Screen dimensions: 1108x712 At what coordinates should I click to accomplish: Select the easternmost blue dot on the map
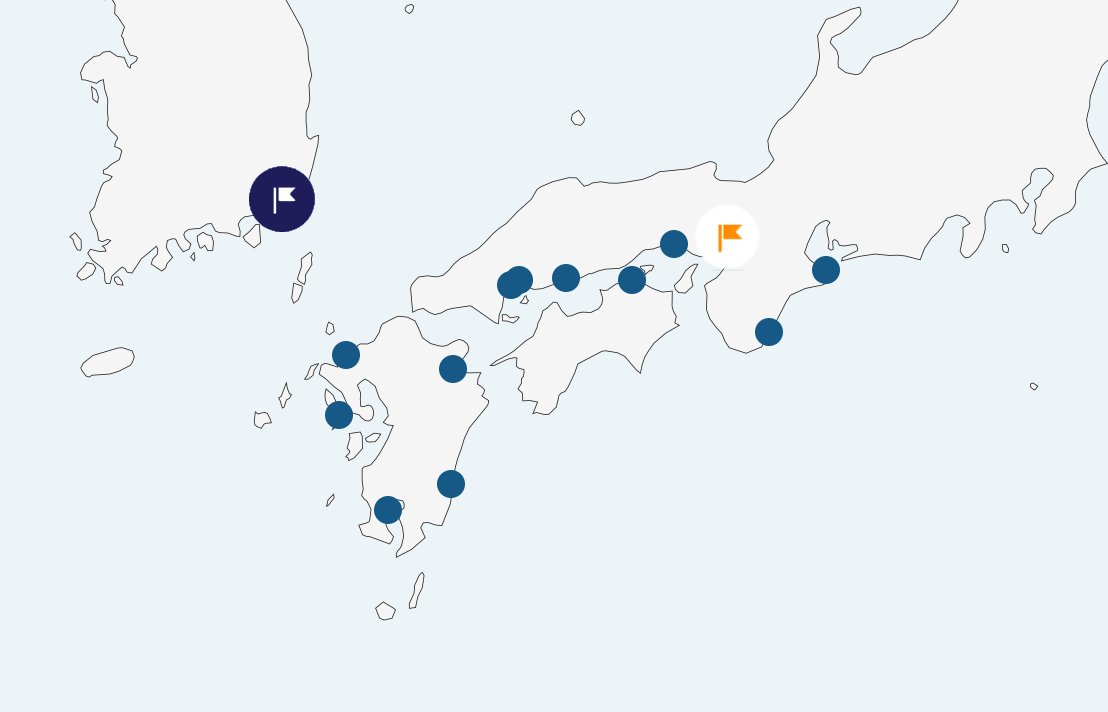pos(826,270)
